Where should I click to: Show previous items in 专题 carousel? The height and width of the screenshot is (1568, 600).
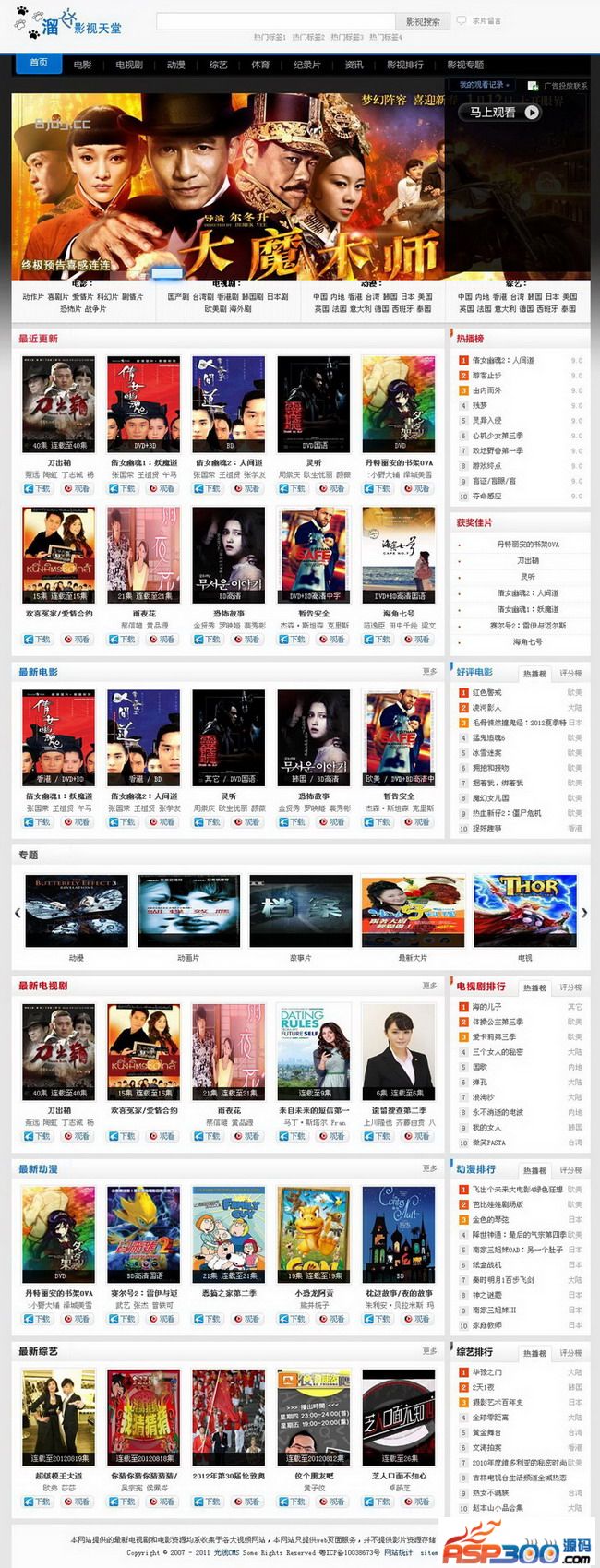pos(18,912)
